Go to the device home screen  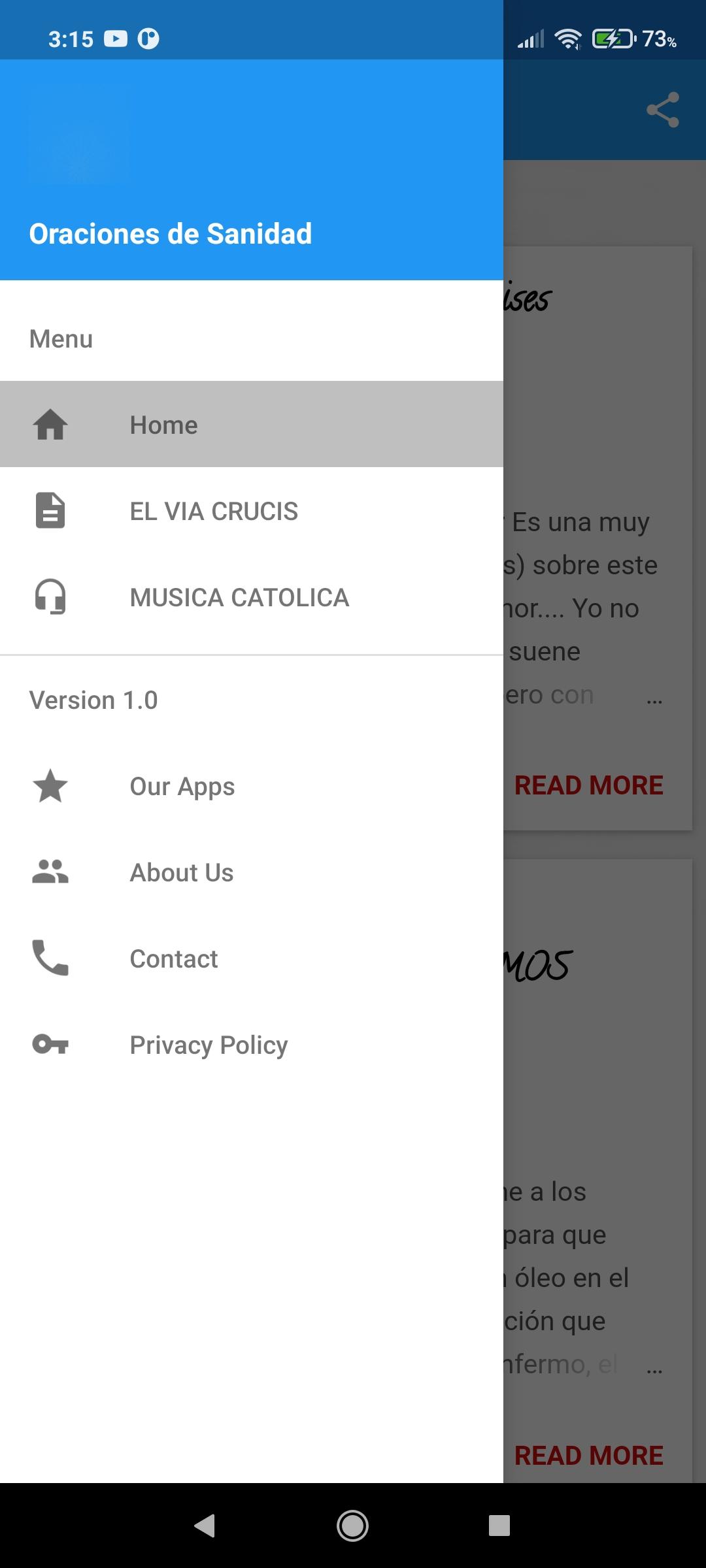coord(352,1526)
